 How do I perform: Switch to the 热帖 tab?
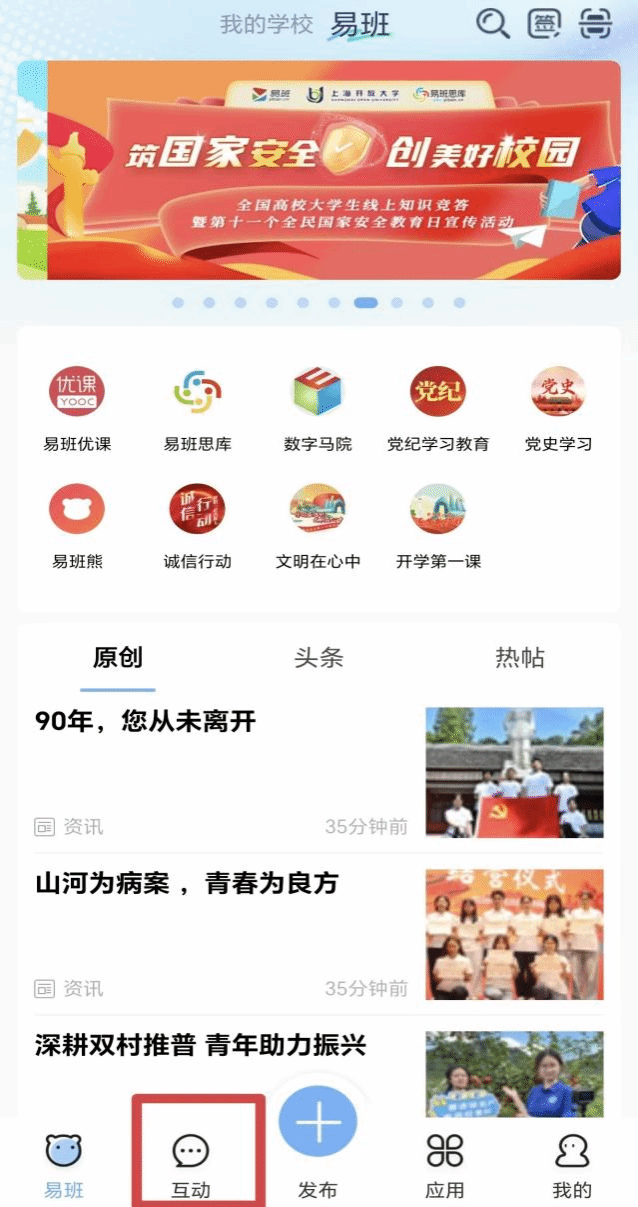tap(520, 657)
